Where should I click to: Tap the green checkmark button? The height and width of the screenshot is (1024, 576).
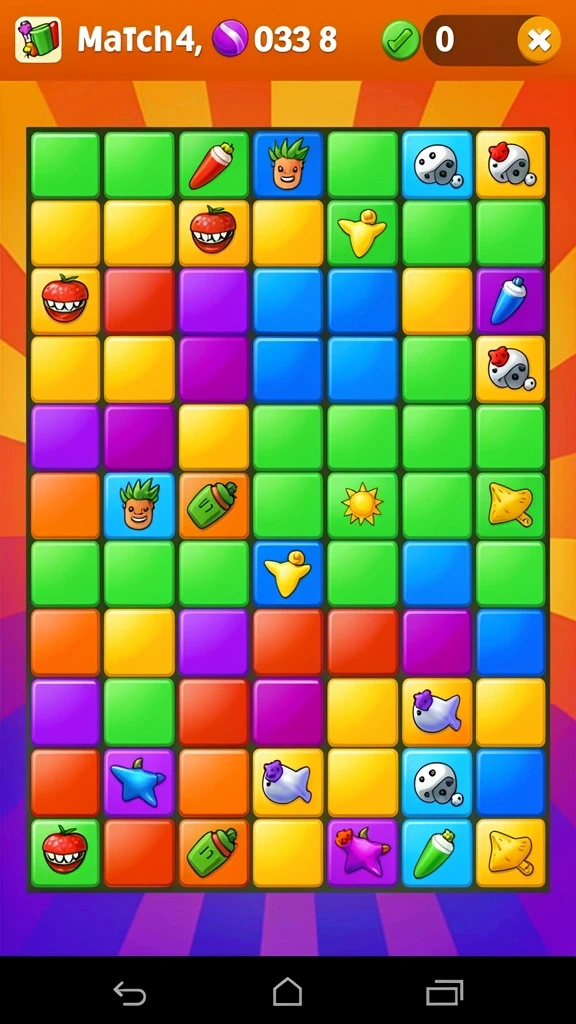pos(400,40)
